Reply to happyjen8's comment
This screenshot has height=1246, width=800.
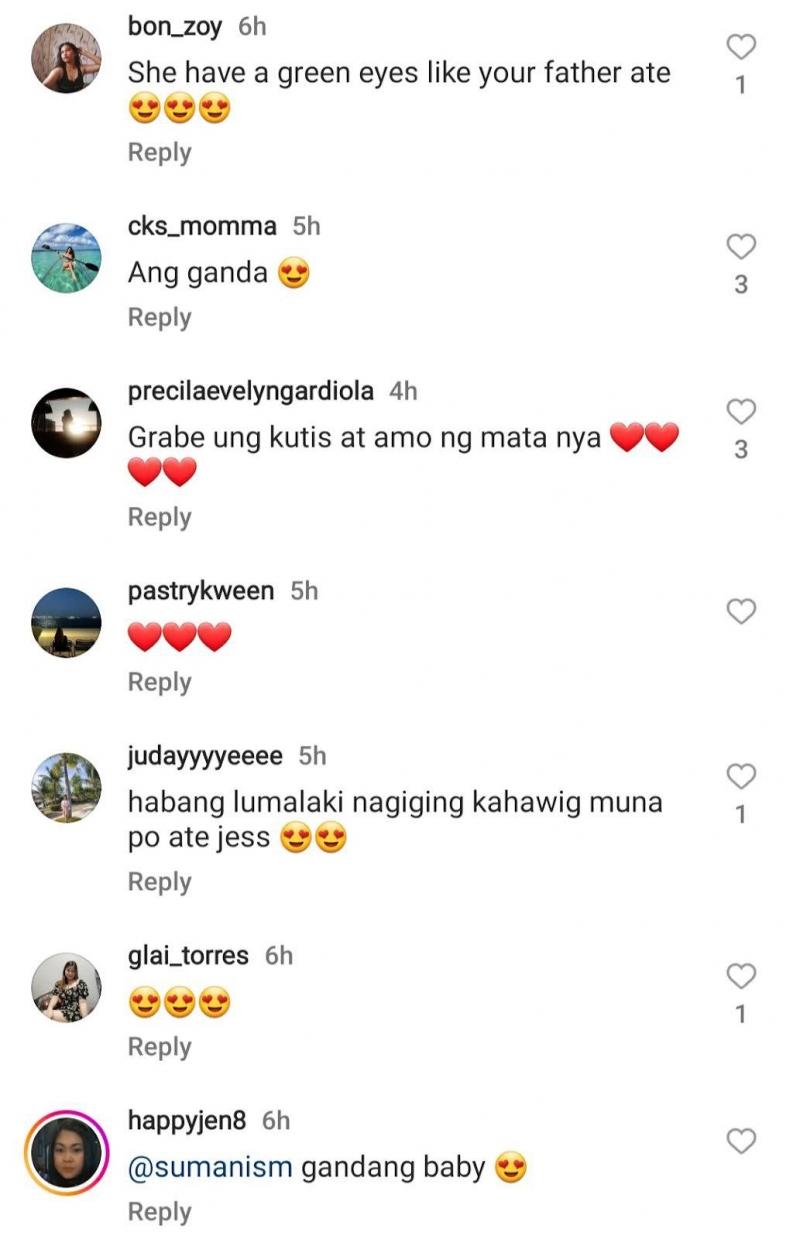tap(159, 1212)
